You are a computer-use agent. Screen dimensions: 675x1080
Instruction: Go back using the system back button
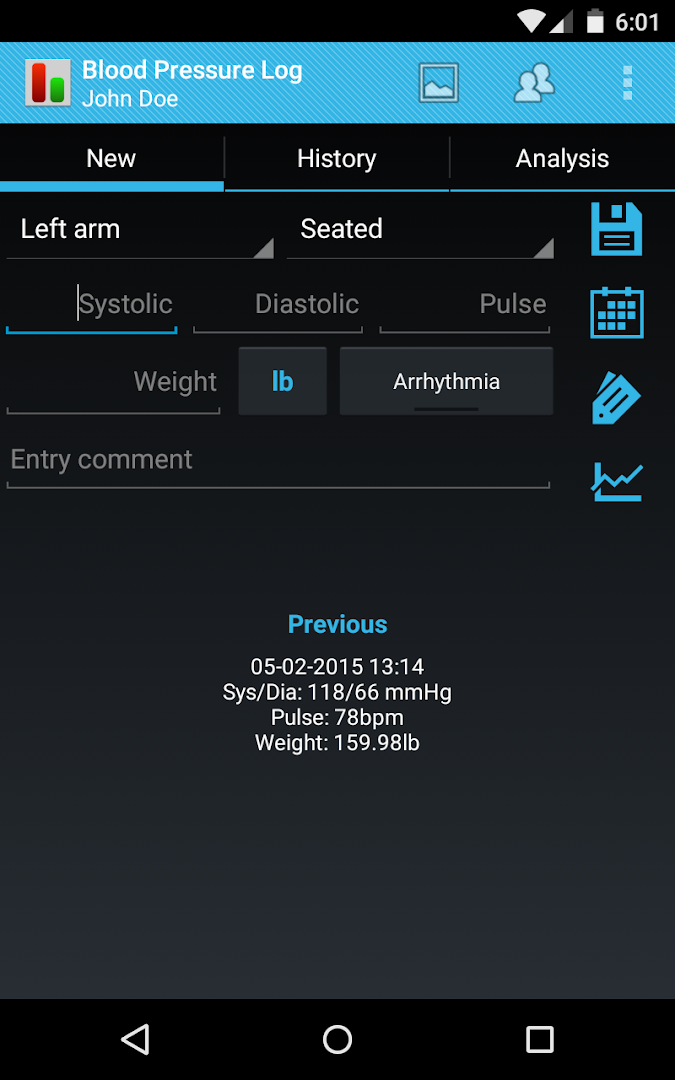135,1039
